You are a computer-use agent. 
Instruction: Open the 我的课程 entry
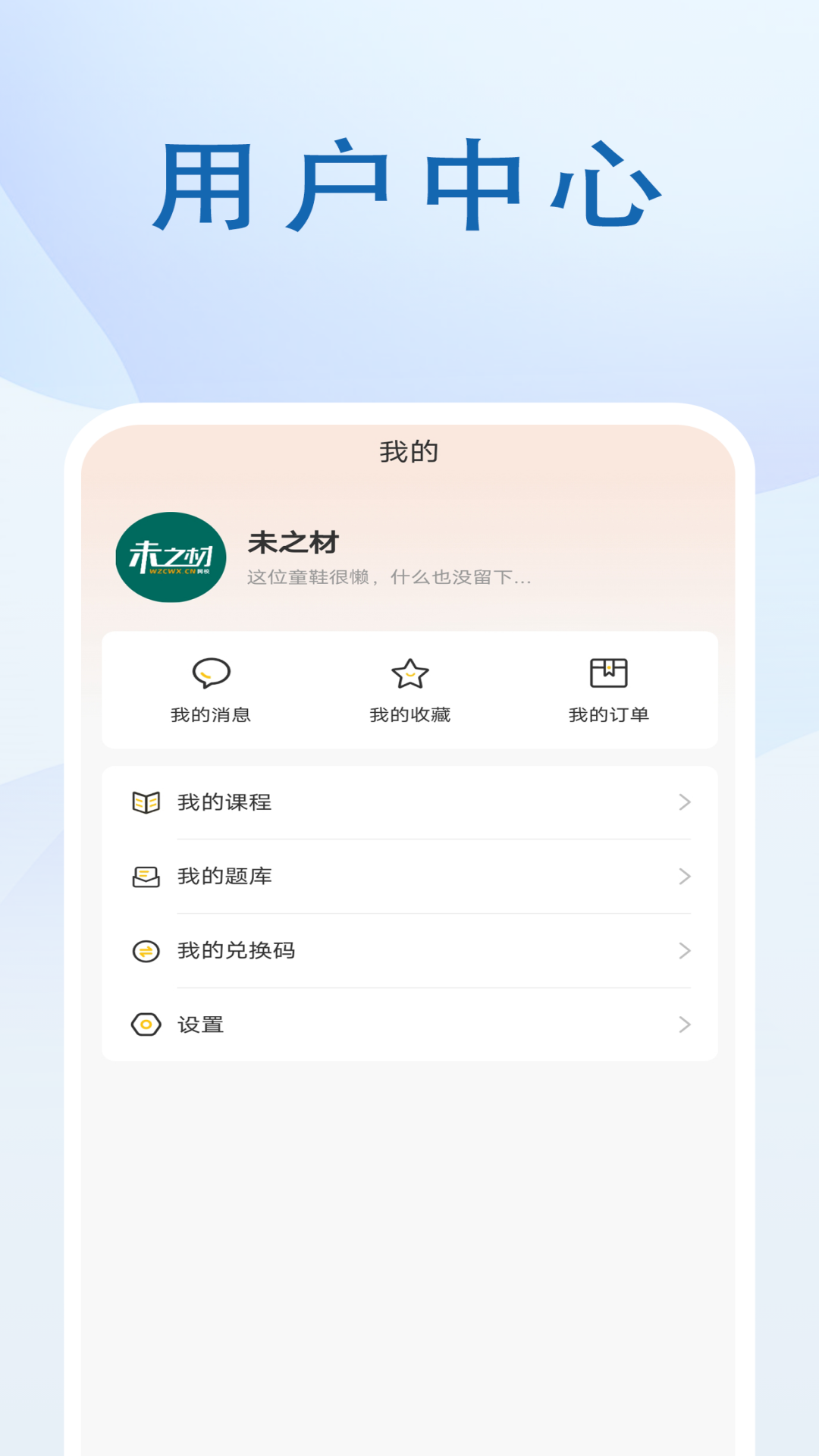click(224, 802)
